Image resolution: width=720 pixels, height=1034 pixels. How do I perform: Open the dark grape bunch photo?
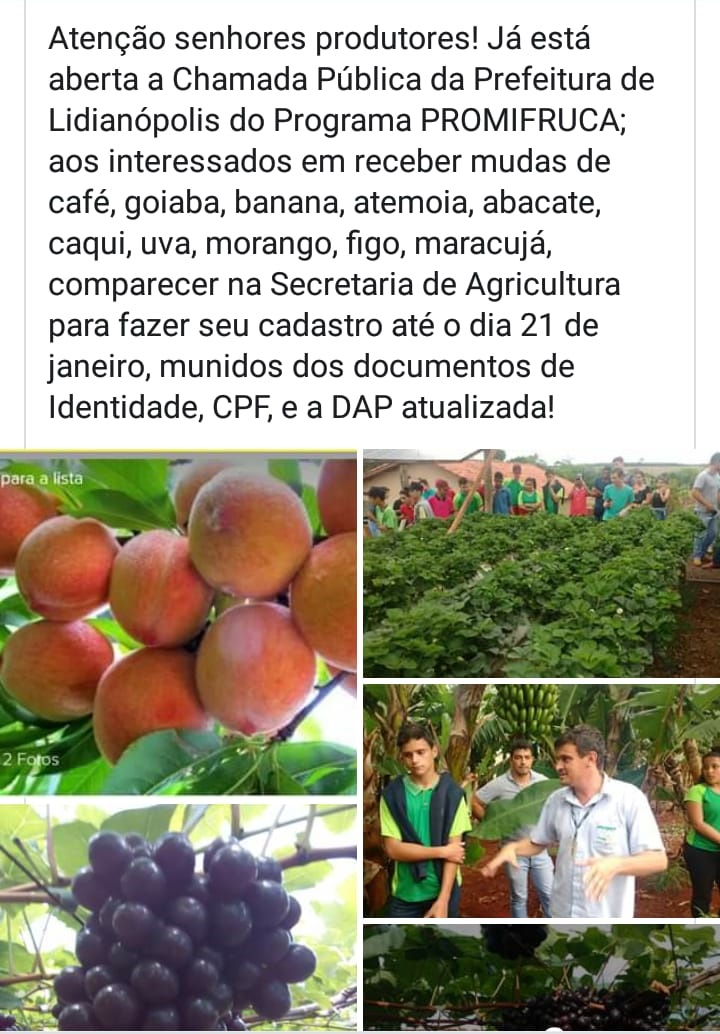coord(178,915)
